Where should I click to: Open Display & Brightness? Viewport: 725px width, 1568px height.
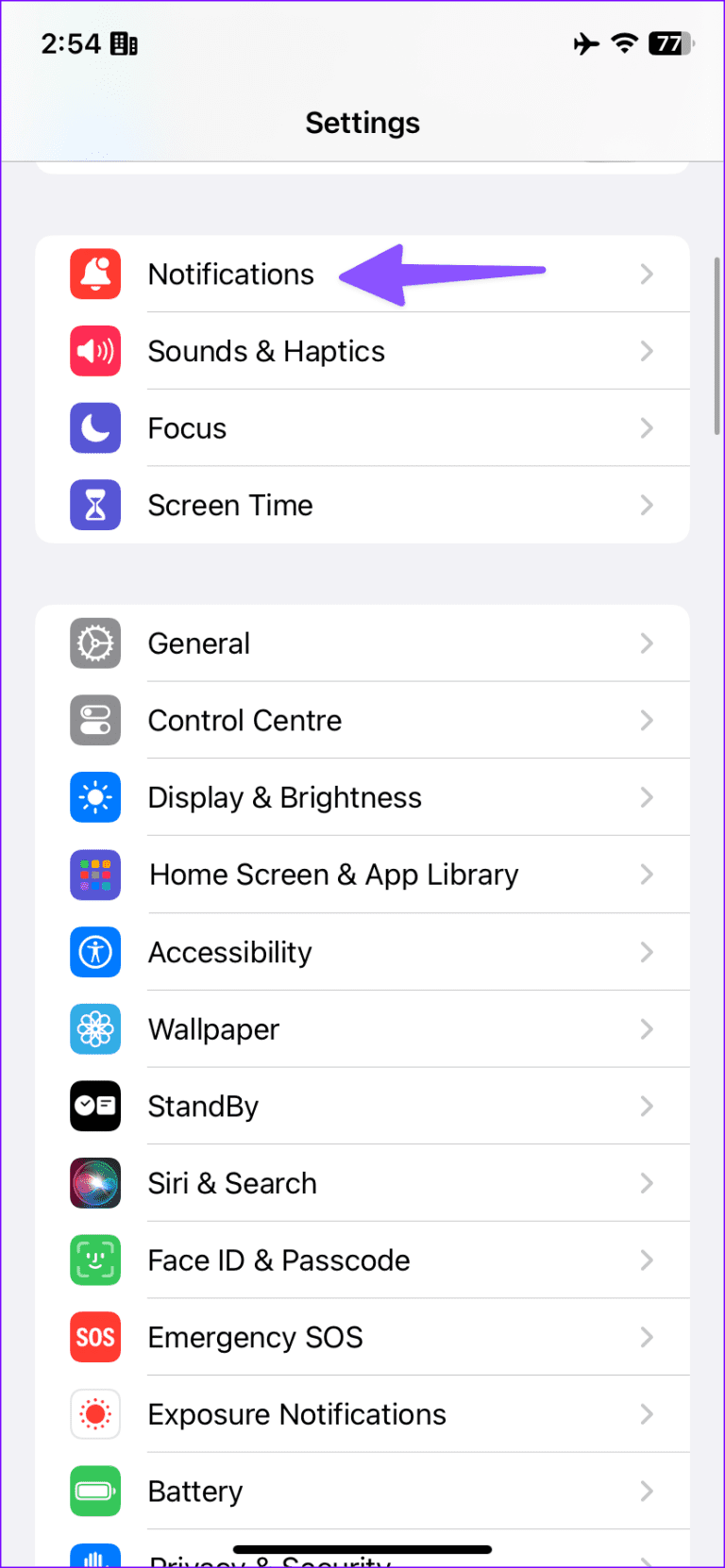(x=284, y=798)
